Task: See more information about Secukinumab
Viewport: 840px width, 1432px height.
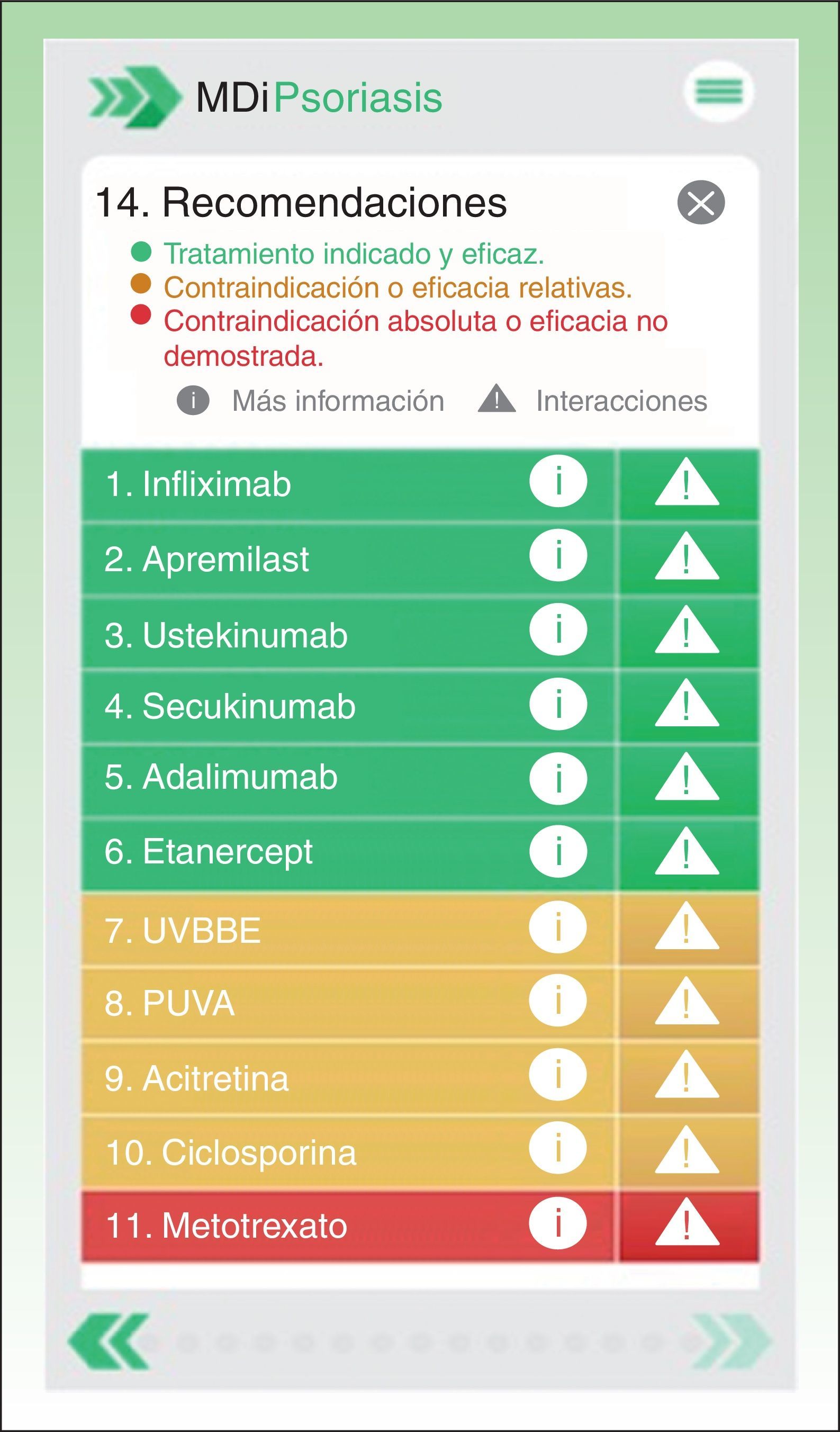Action: tap(558, 704)
